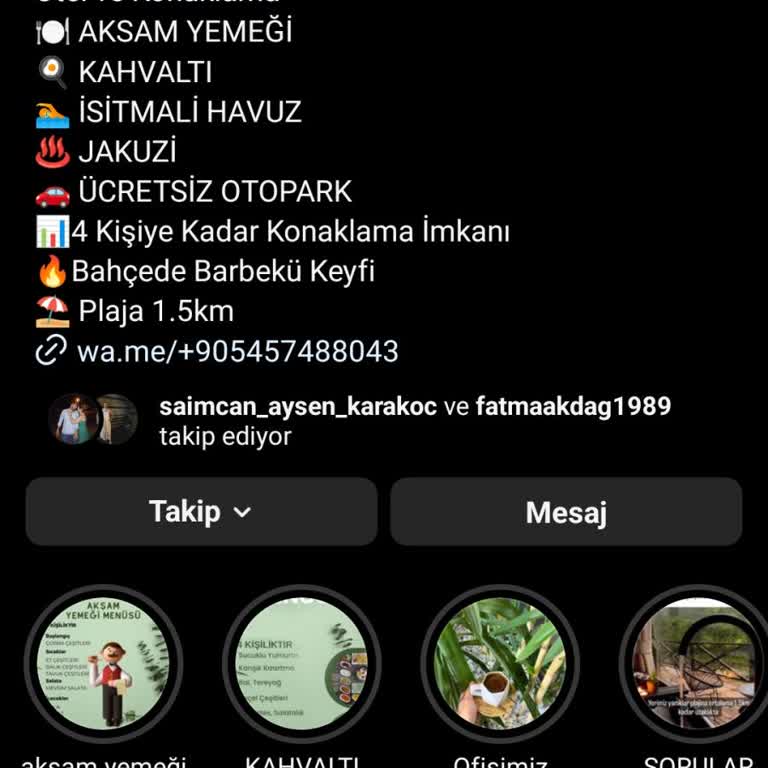Open the wa.me WhatsApp link
Viewport: 768px width, 768px height.
pyautogui.click(x=237, y=352)
